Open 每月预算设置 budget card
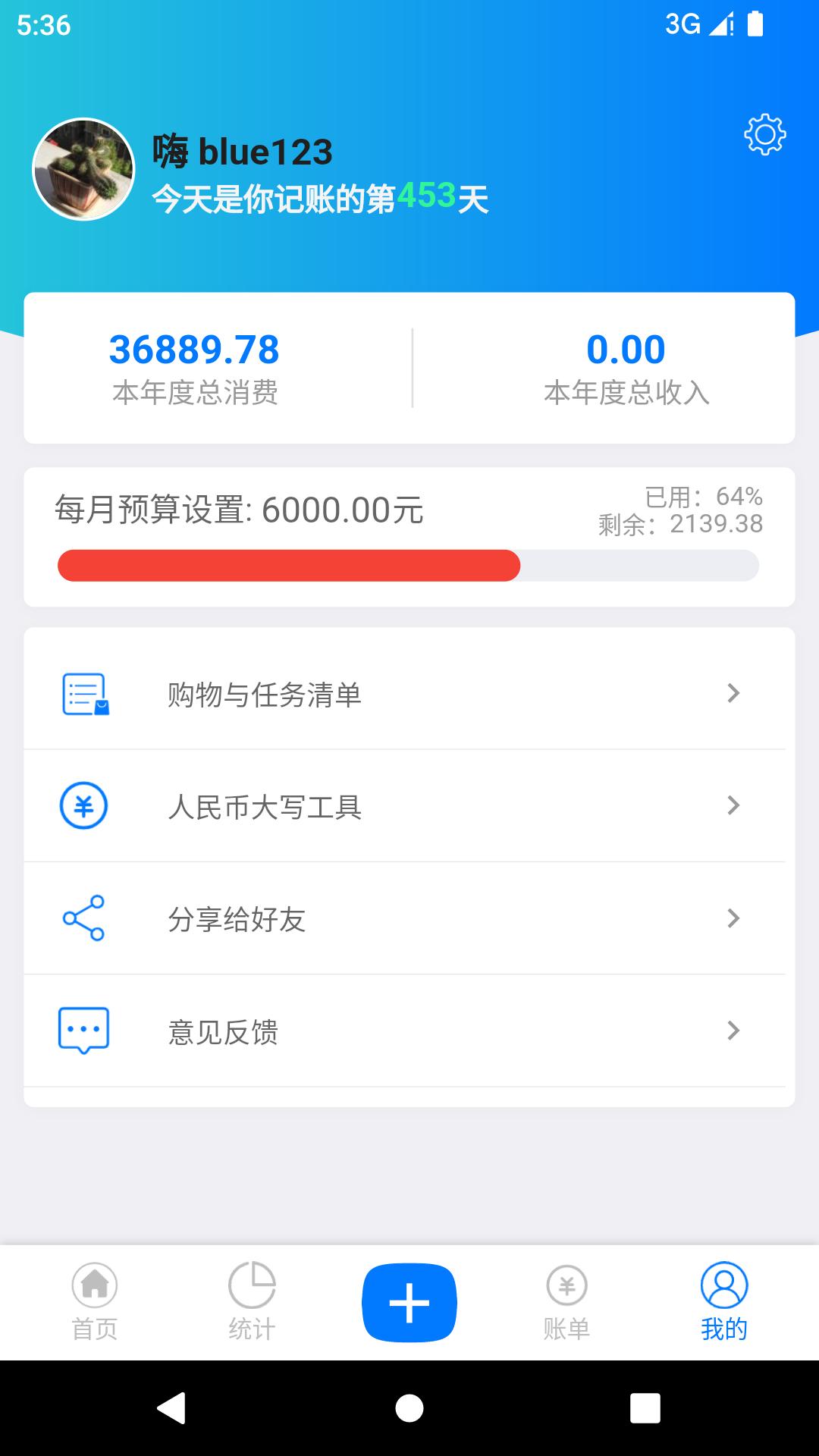 point(409,536)
